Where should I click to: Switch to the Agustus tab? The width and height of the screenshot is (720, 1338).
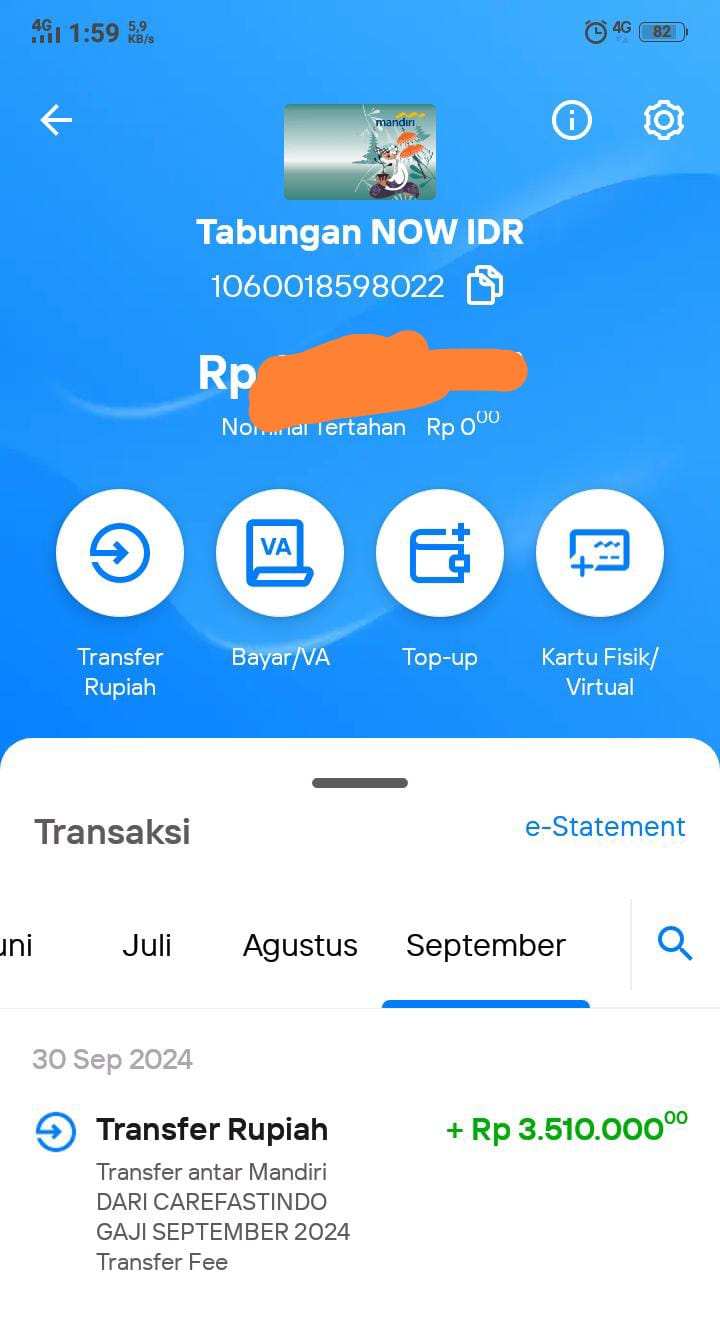coord(300,946)
